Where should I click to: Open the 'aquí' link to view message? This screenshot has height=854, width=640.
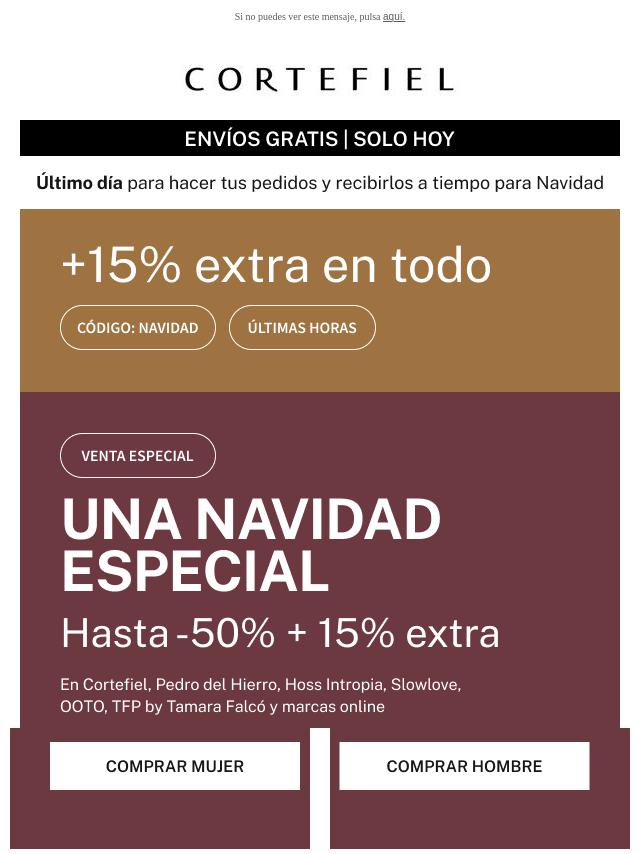[x=394, y=17]
